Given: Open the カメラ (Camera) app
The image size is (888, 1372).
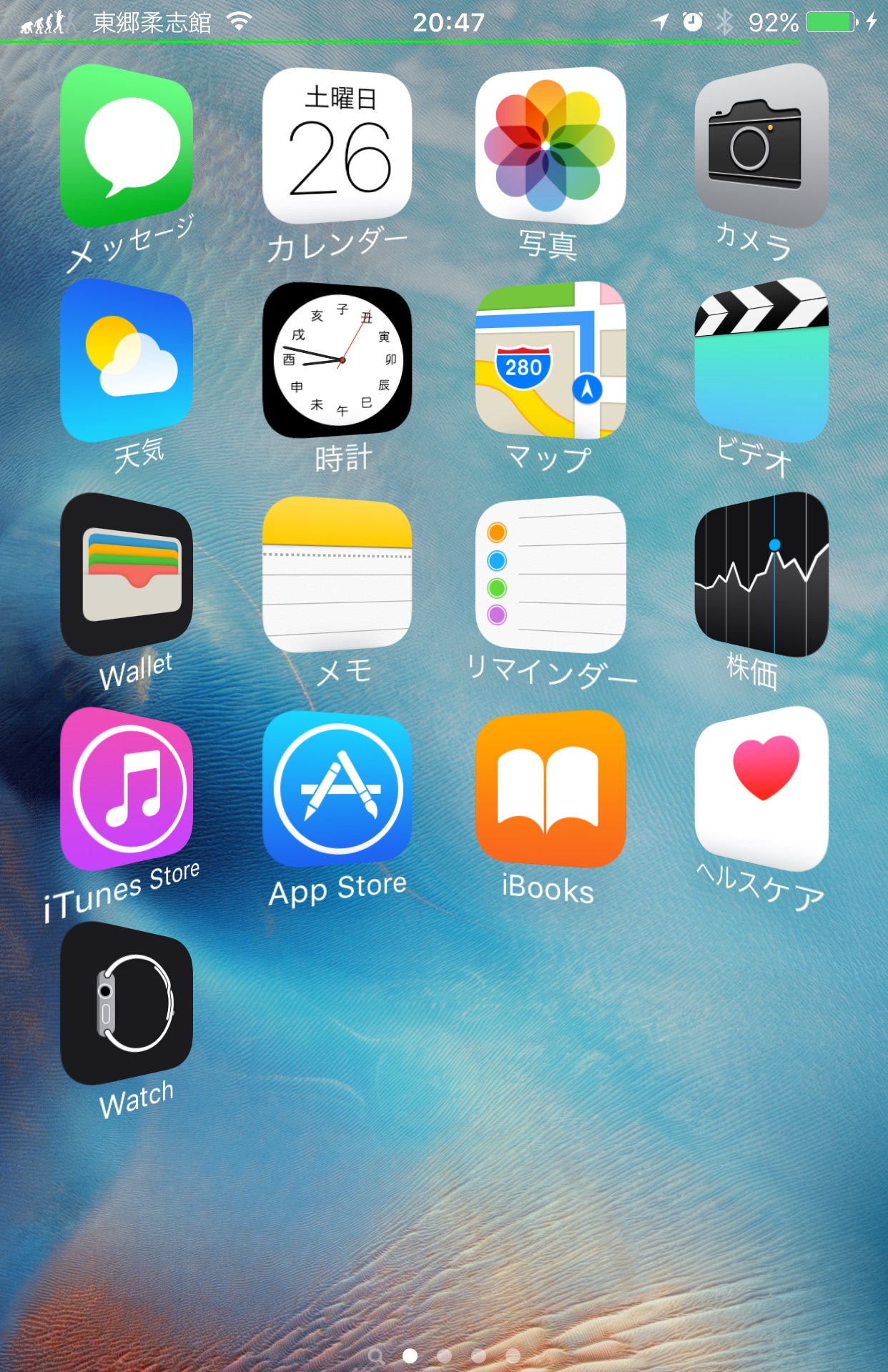Looking at the screenshot, I should click(761, 146).
